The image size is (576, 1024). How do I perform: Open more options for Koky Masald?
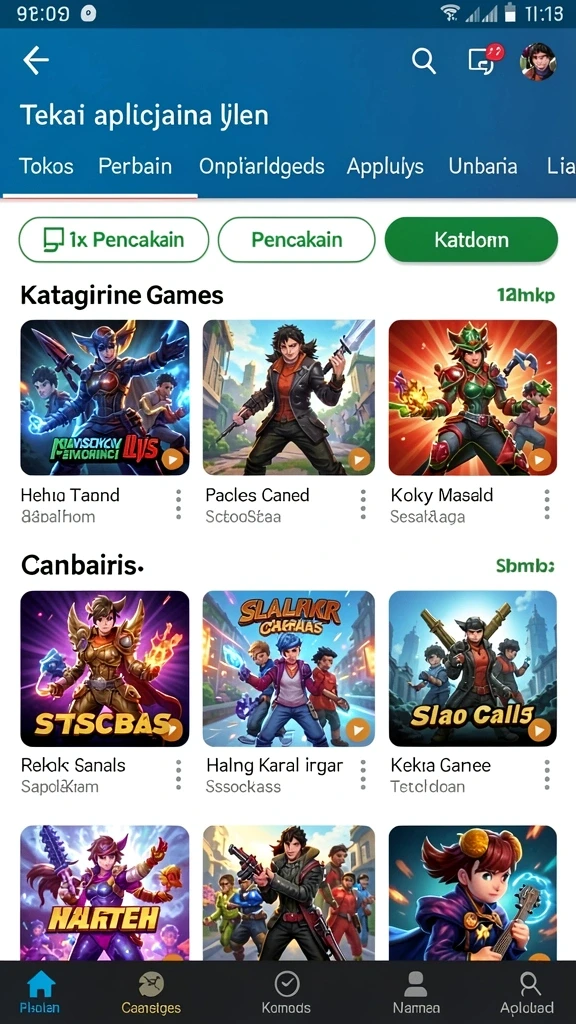(547, 505)
